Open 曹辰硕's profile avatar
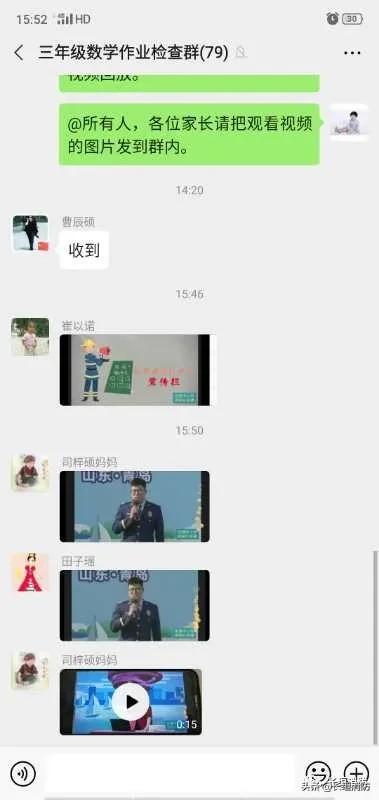 (31, 233)
